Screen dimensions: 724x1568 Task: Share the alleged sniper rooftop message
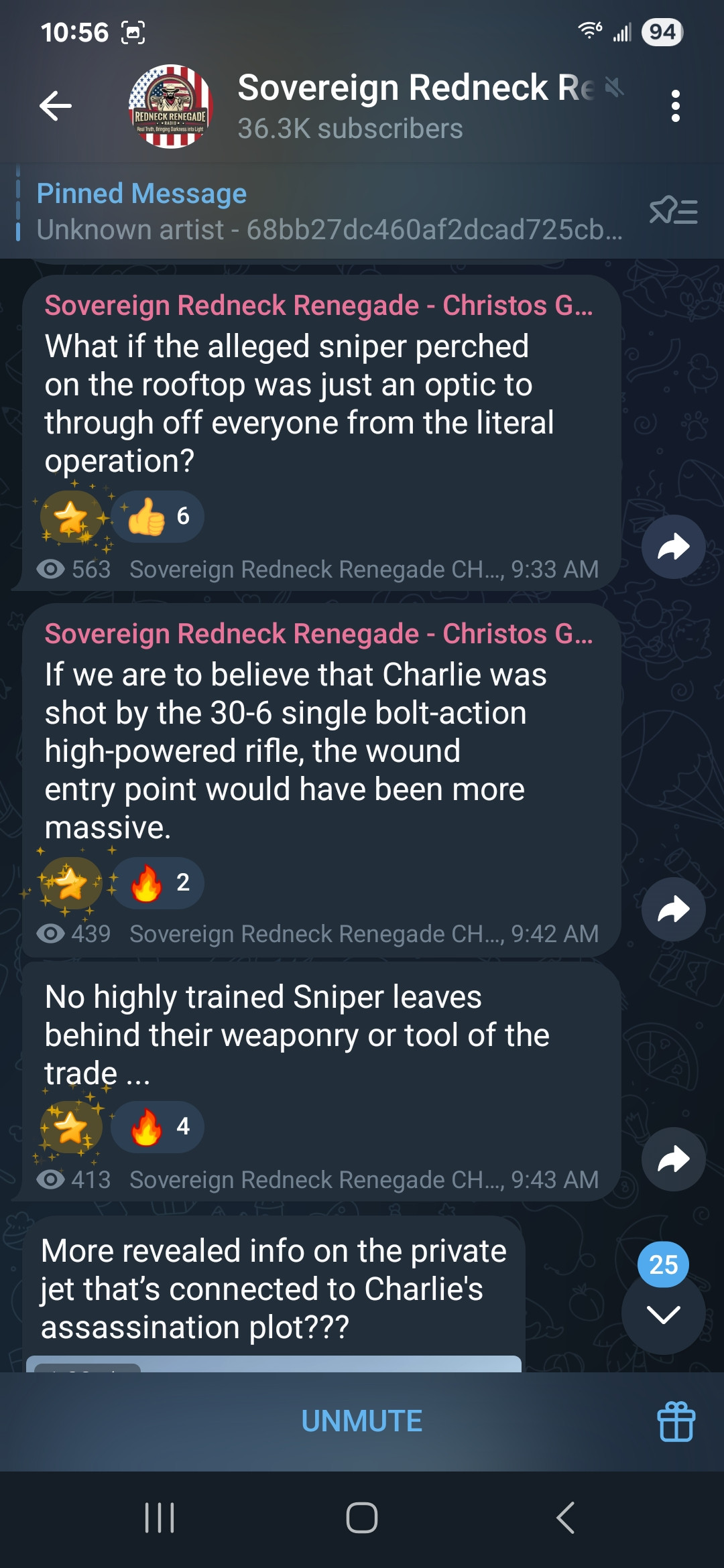673,547
